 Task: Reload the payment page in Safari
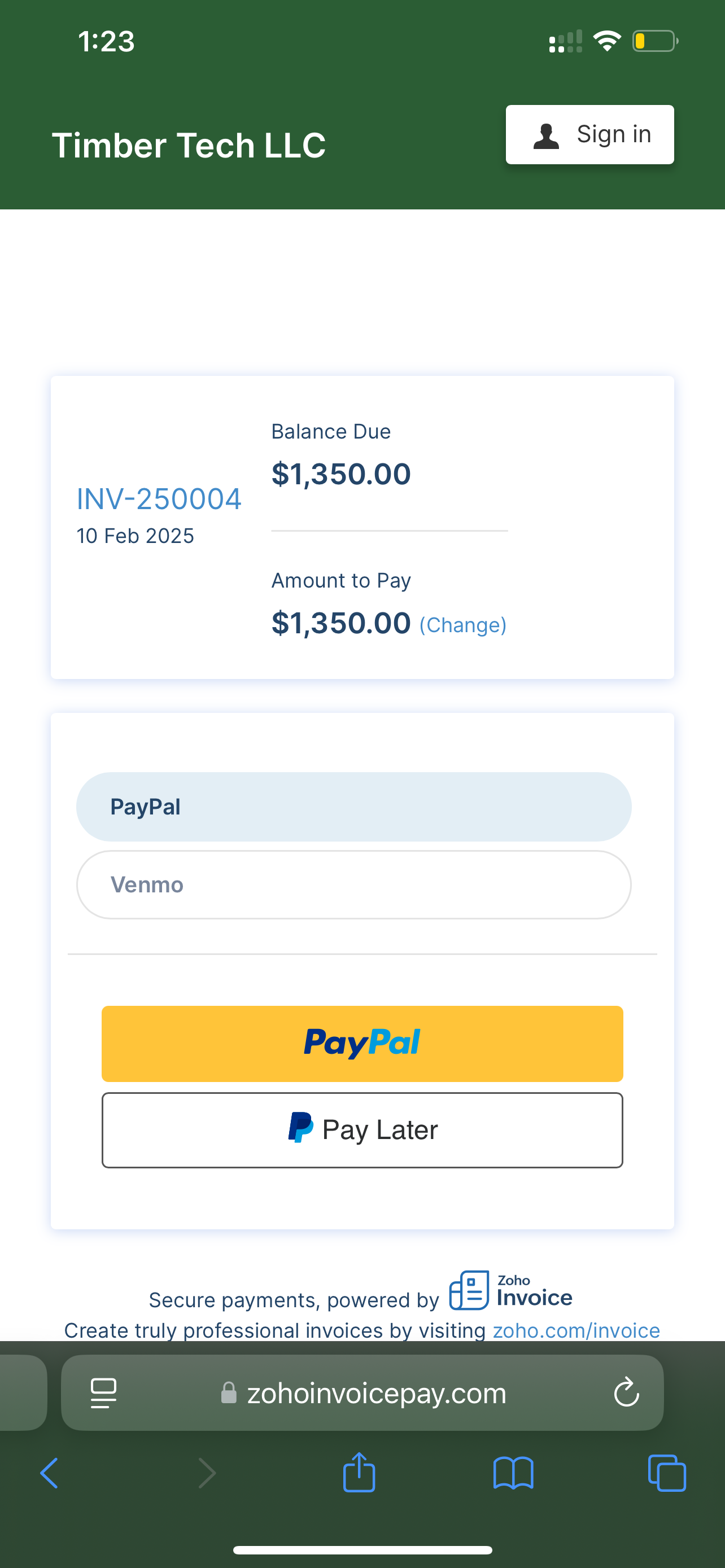tap(626, 1392)
